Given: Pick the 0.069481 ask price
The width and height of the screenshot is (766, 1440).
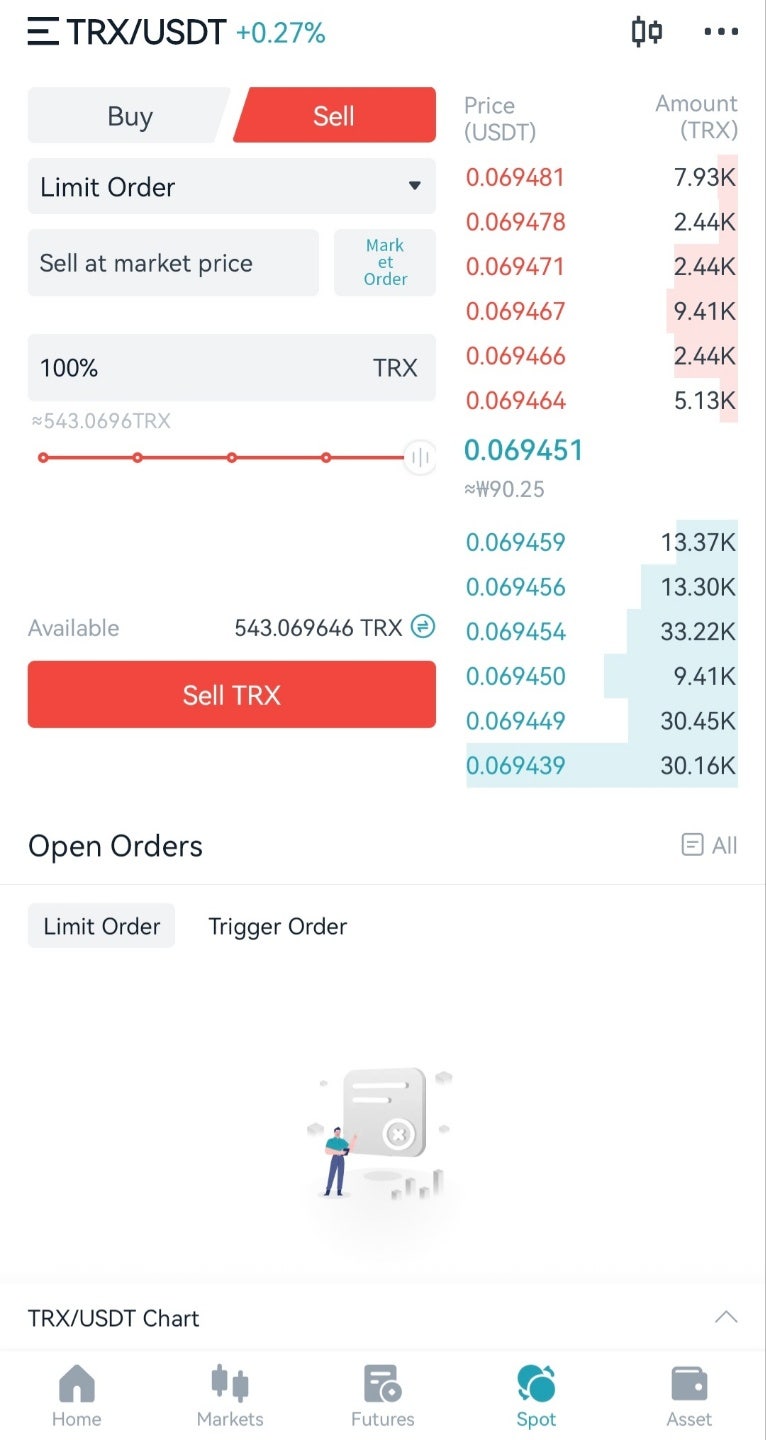Looking at the screenshot, I should tap(515, 178).
